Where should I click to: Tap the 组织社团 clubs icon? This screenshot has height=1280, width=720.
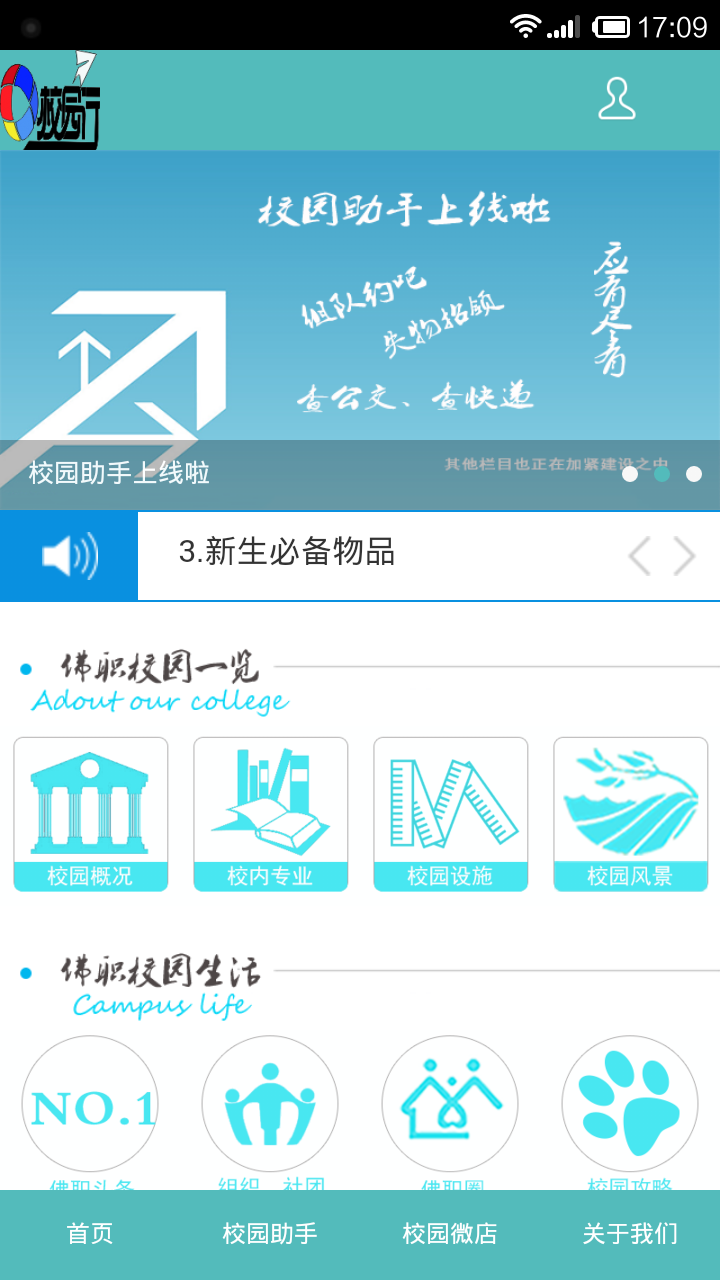pyautogui.click(x=270, y=1105)
